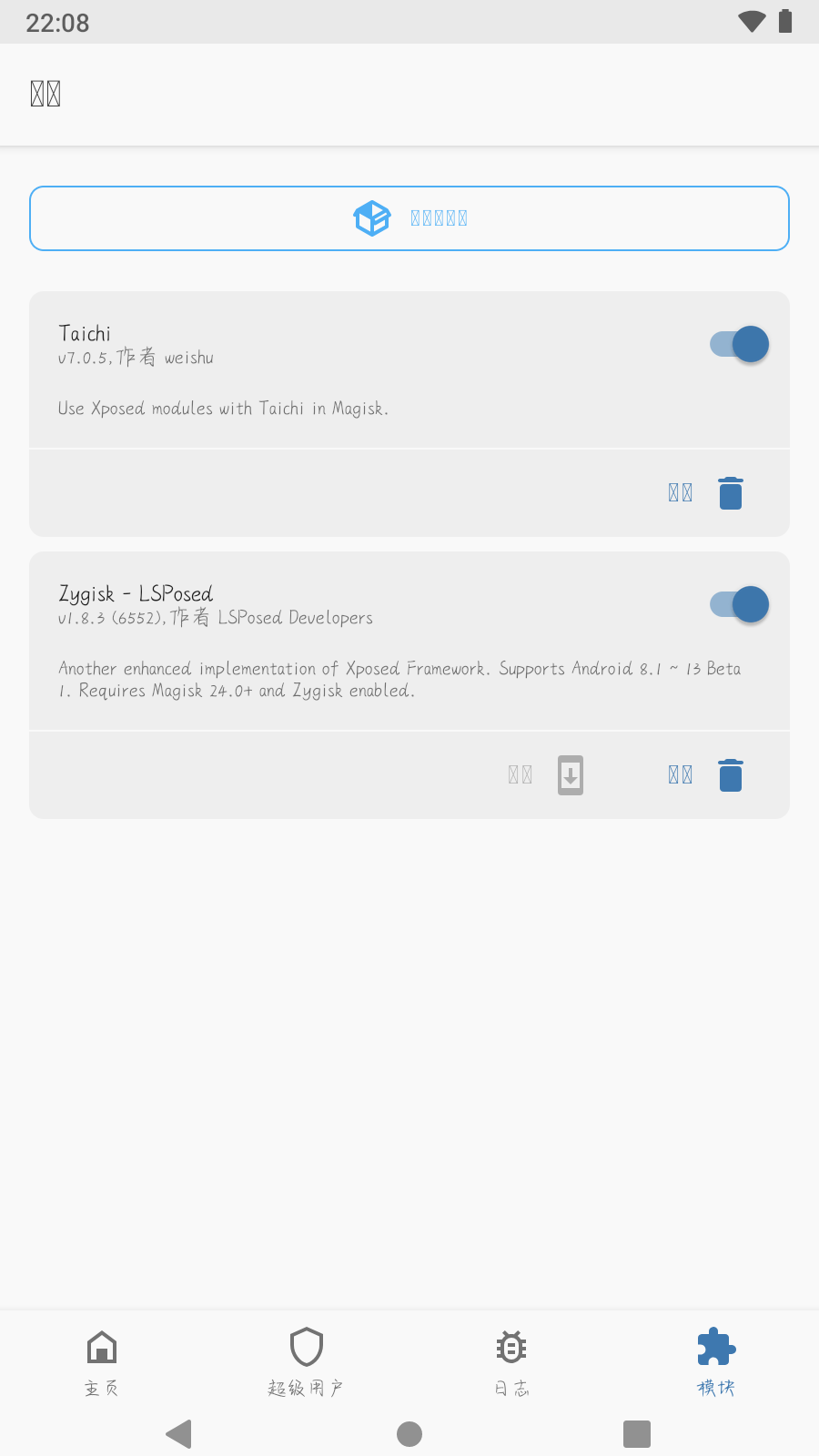This screenshot has width=819, height=1456.
Task: Disable the Zygisk - LSPosed module
Action: 740,605
